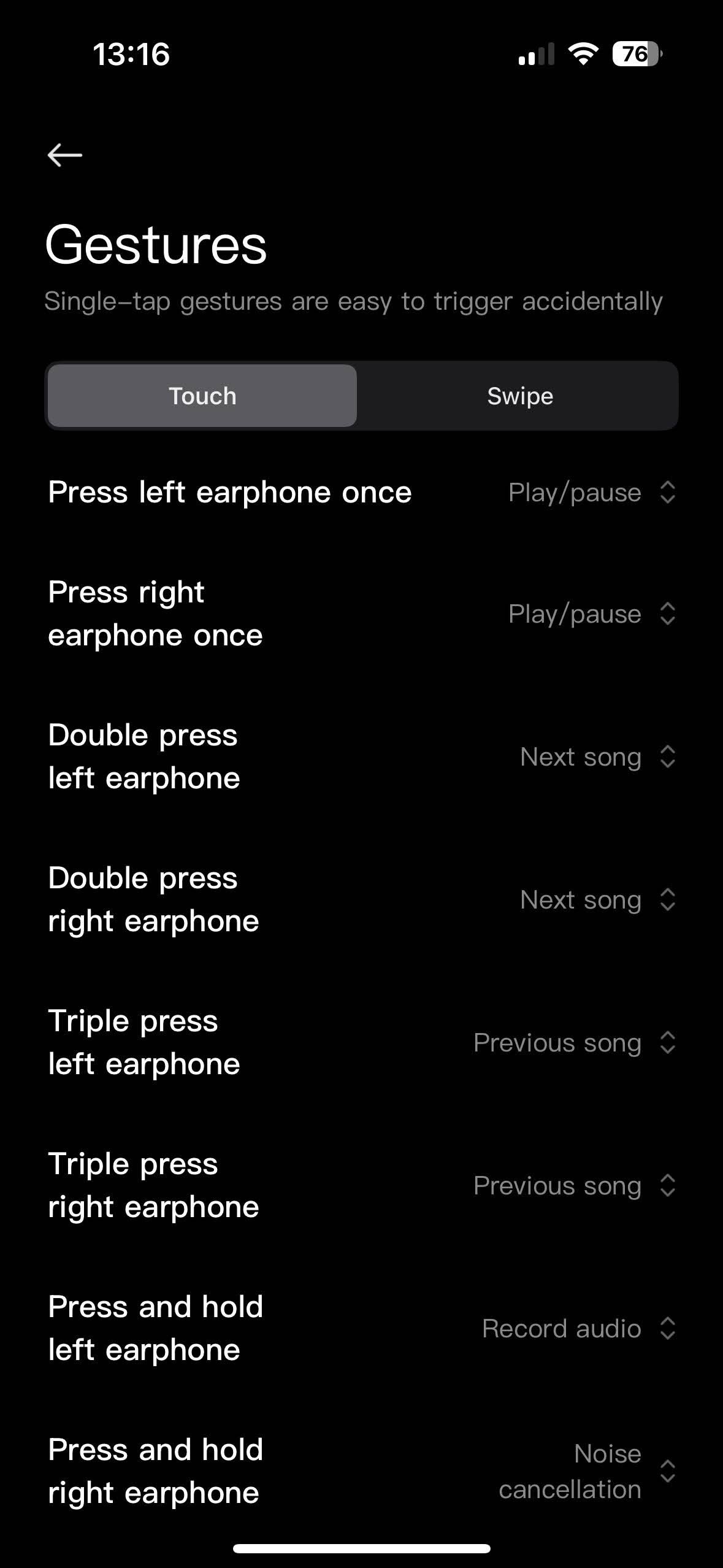Change Press and hold left earphone action

click(x=579, y=1328)
